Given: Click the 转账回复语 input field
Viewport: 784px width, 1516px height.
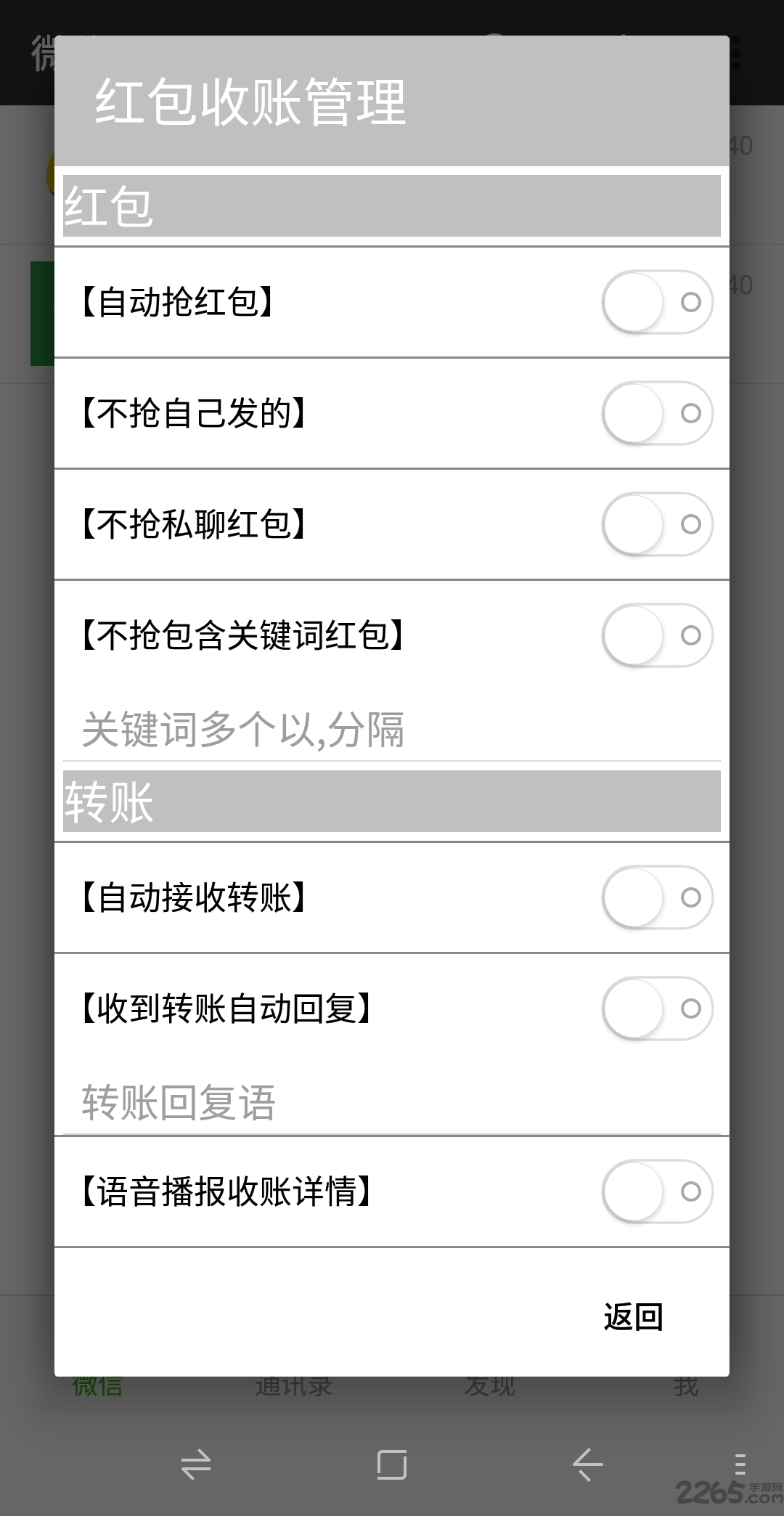Looking at the screenshot, I should pyautogui.click(x=290, y=1102).
